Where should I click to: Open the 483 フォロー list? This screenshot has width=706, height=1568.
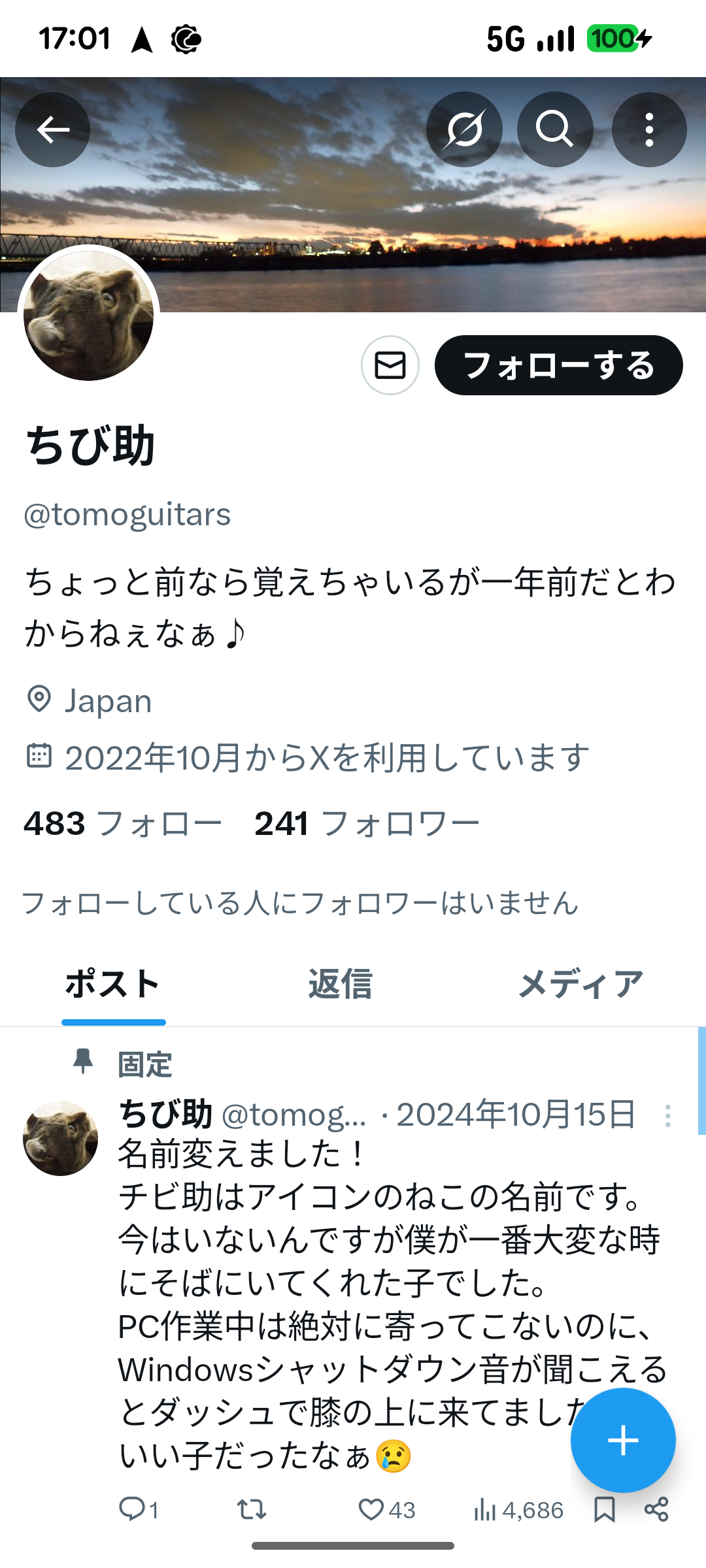pos(123,823)
